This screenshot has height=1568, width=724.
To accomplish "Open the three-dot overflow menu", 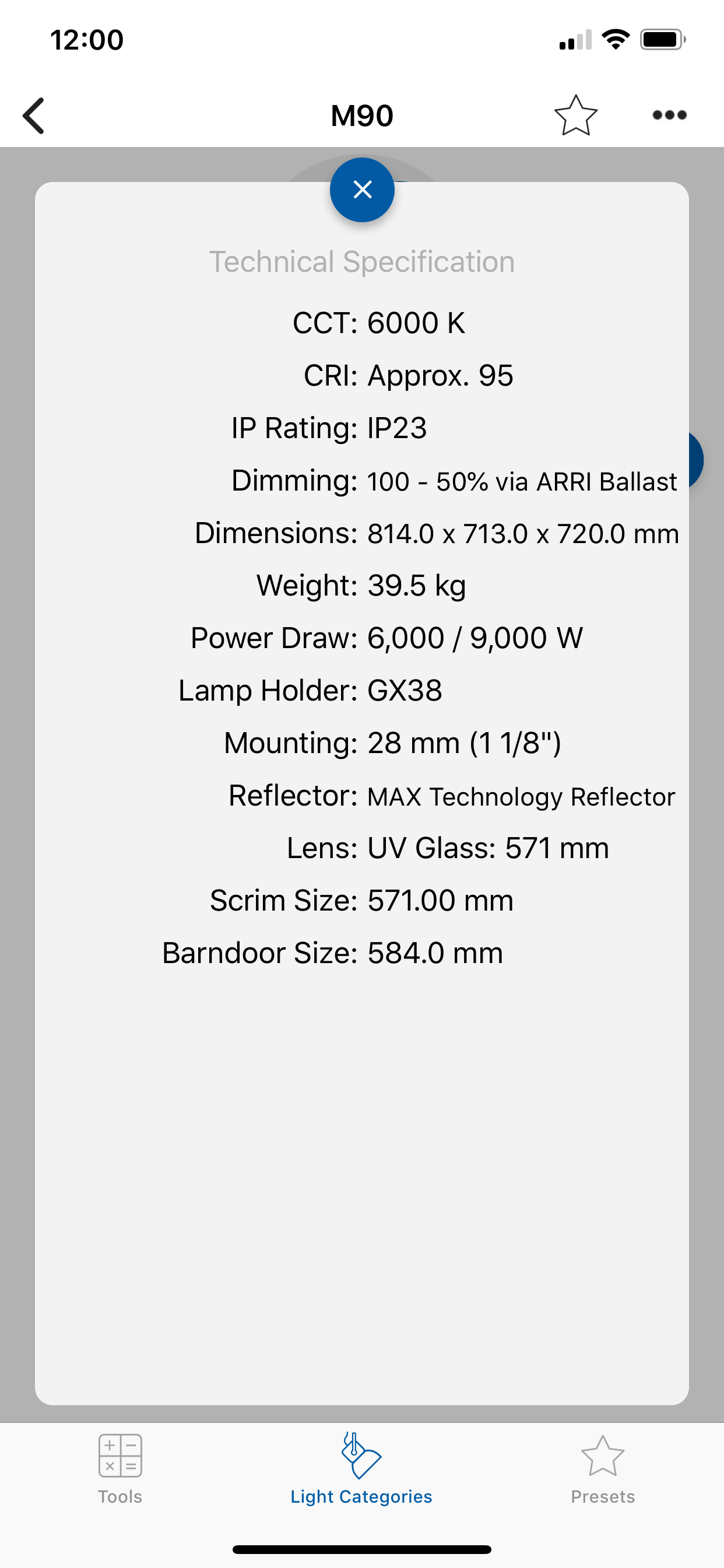I will coord(670,114).
